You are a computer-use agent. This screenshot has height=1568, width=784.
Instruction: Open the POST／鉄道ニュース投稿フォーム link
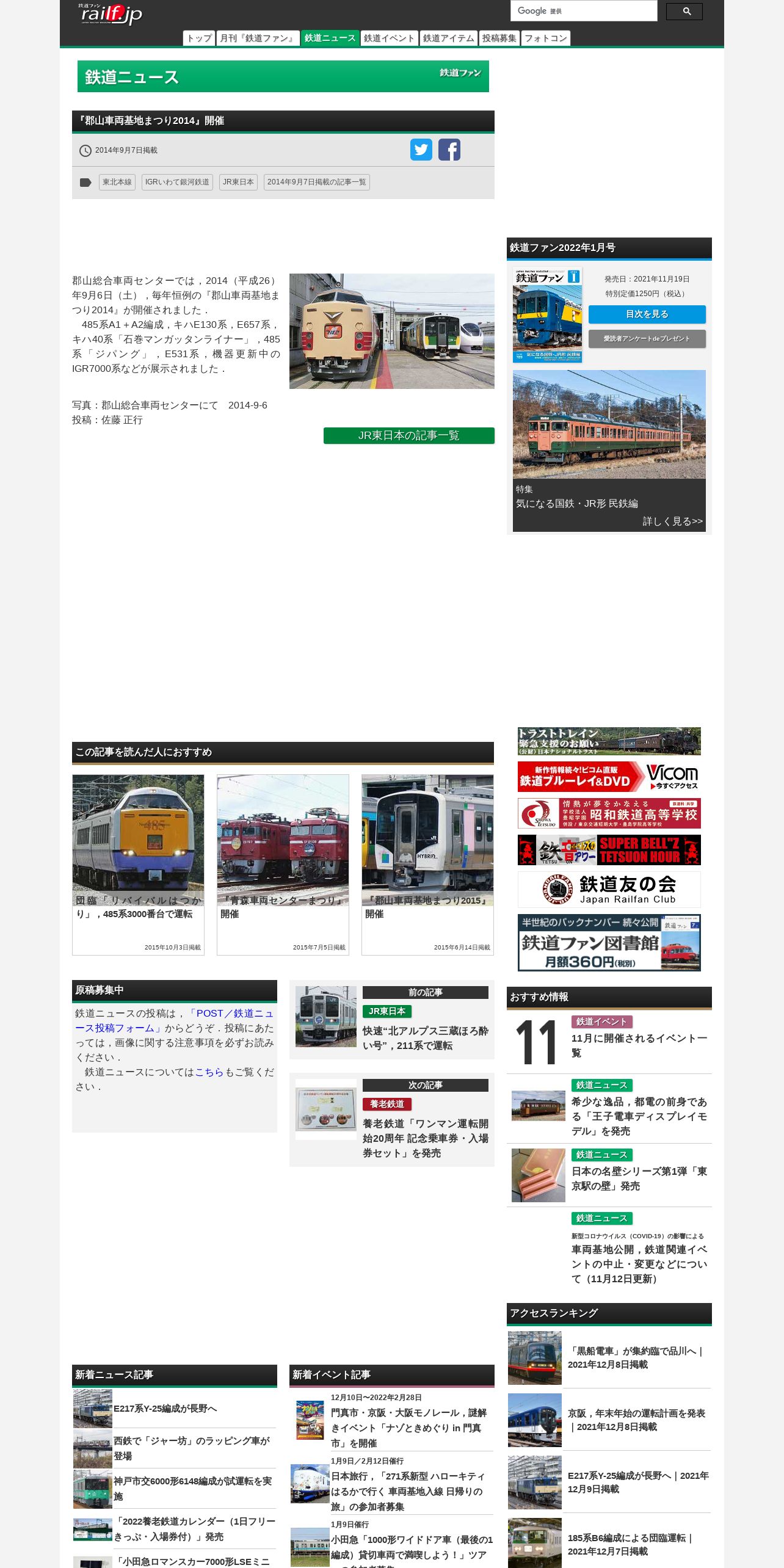[174, 1021]
